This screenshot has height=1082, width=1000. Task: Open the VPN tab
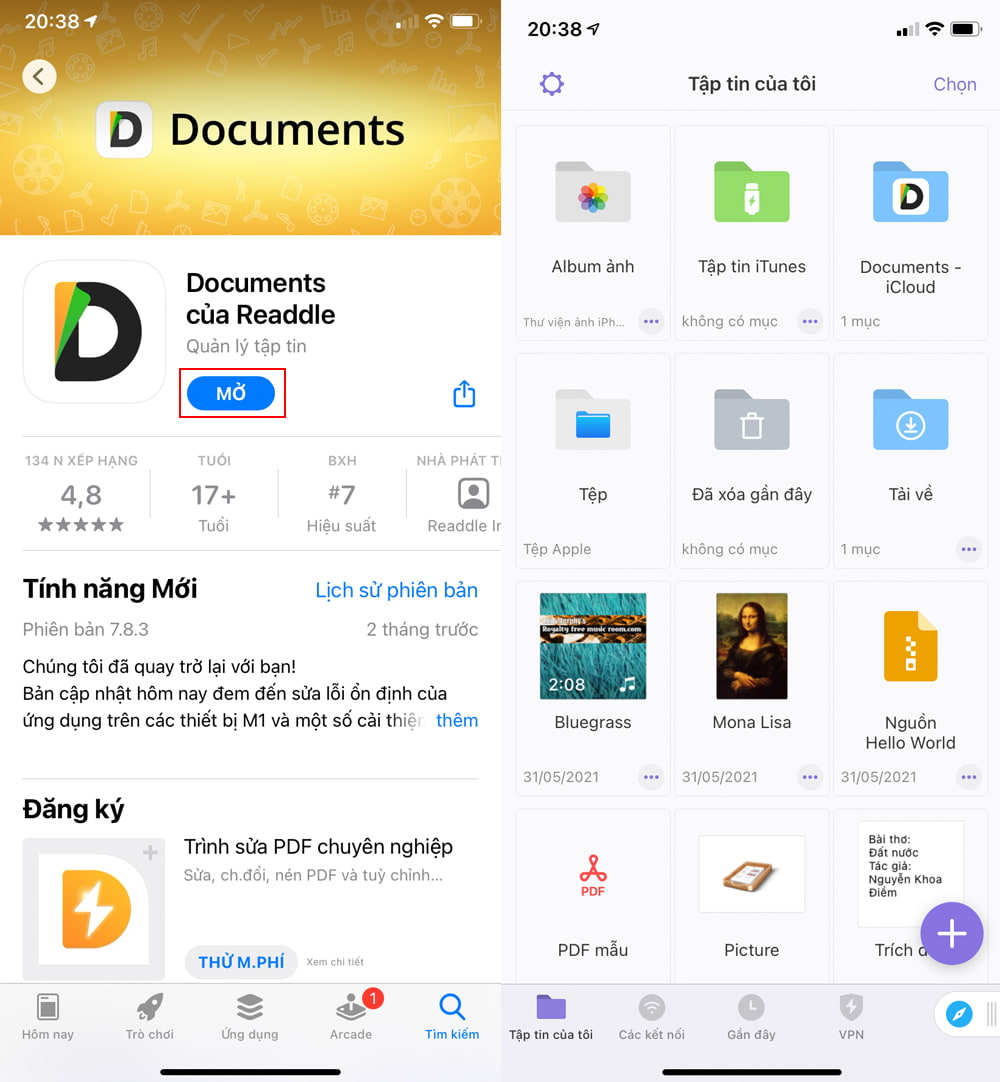[851, 1018]
